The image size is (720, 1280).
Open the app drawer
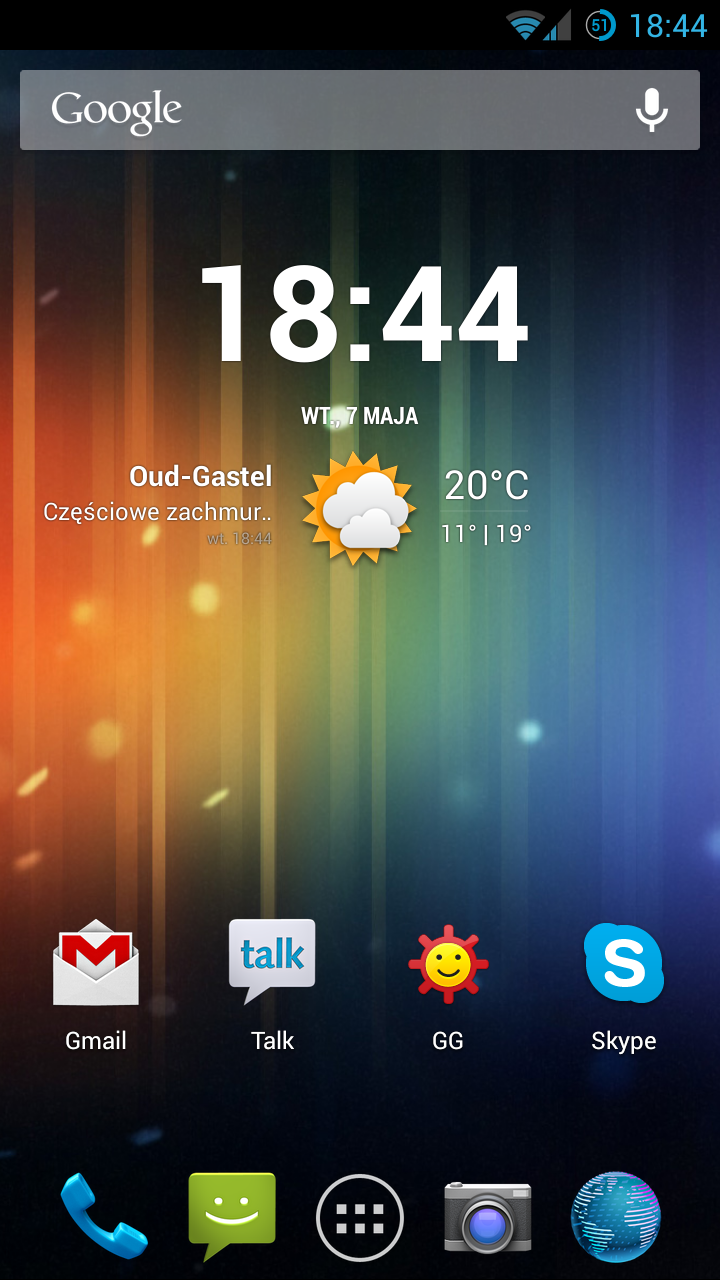click(360, 1218)
